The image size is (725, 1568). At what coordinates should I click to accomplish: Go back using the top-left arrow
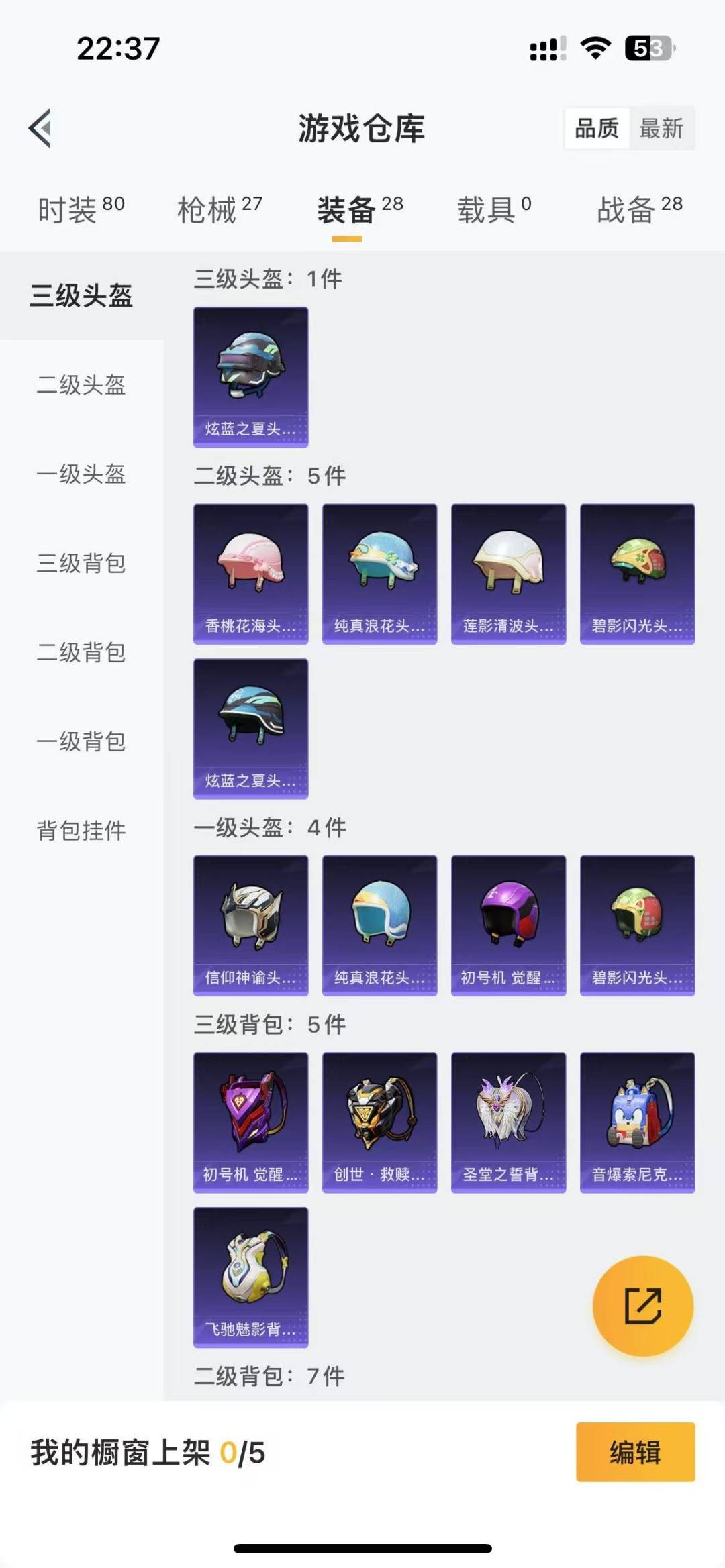pos(40,127)
